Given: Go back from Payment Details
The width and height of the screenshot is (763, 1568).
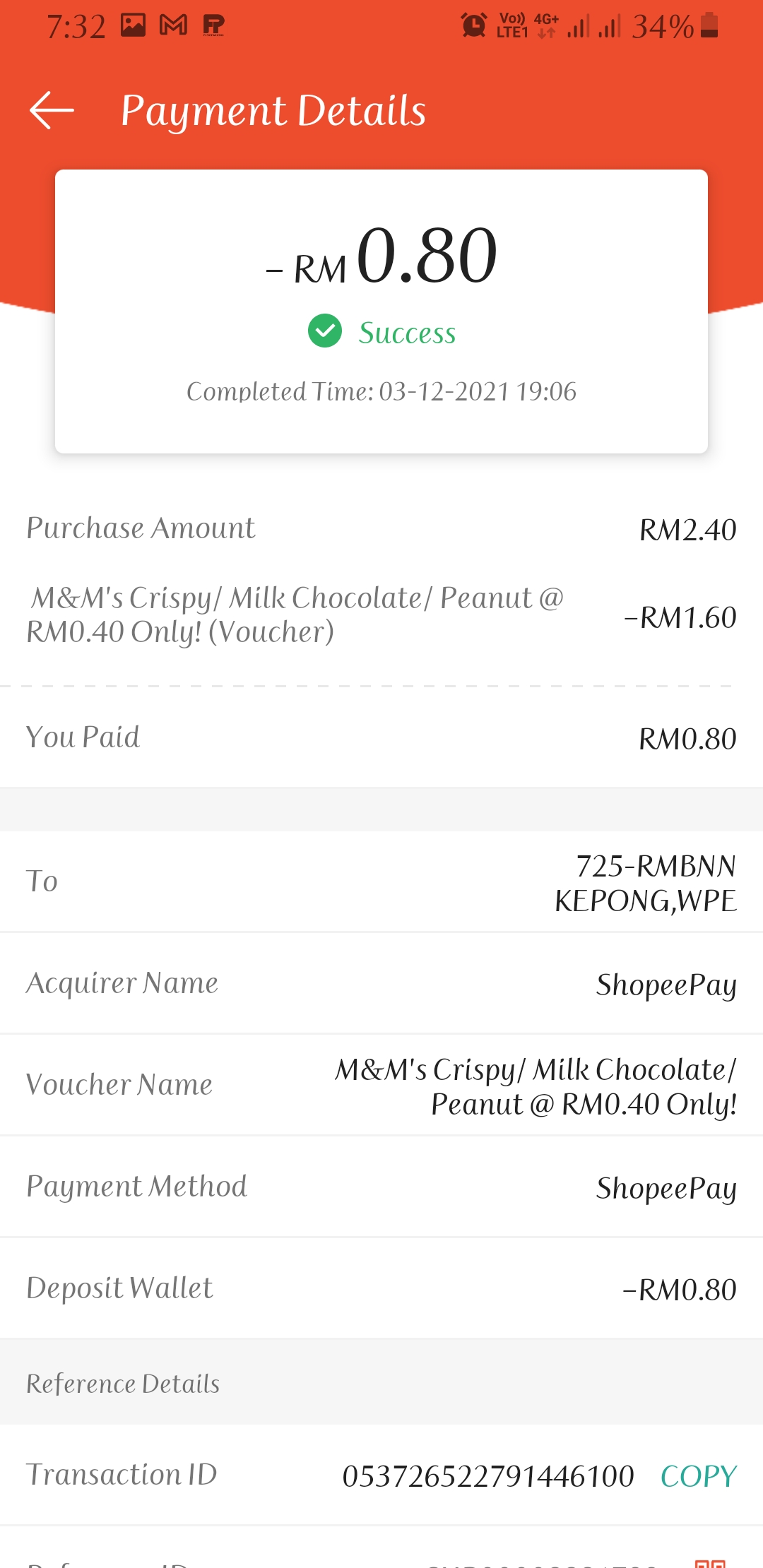Looking at the screenshot, I should [x=52, y=110].
